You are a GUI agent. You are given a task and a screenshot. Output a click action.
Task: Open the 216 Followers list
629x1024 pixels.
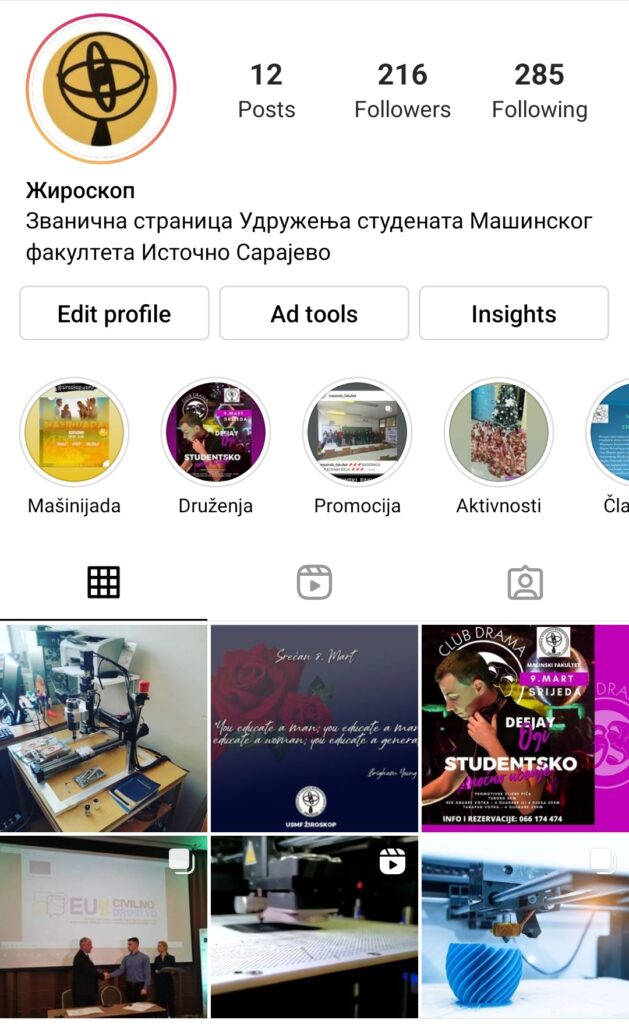pos(402,91)
